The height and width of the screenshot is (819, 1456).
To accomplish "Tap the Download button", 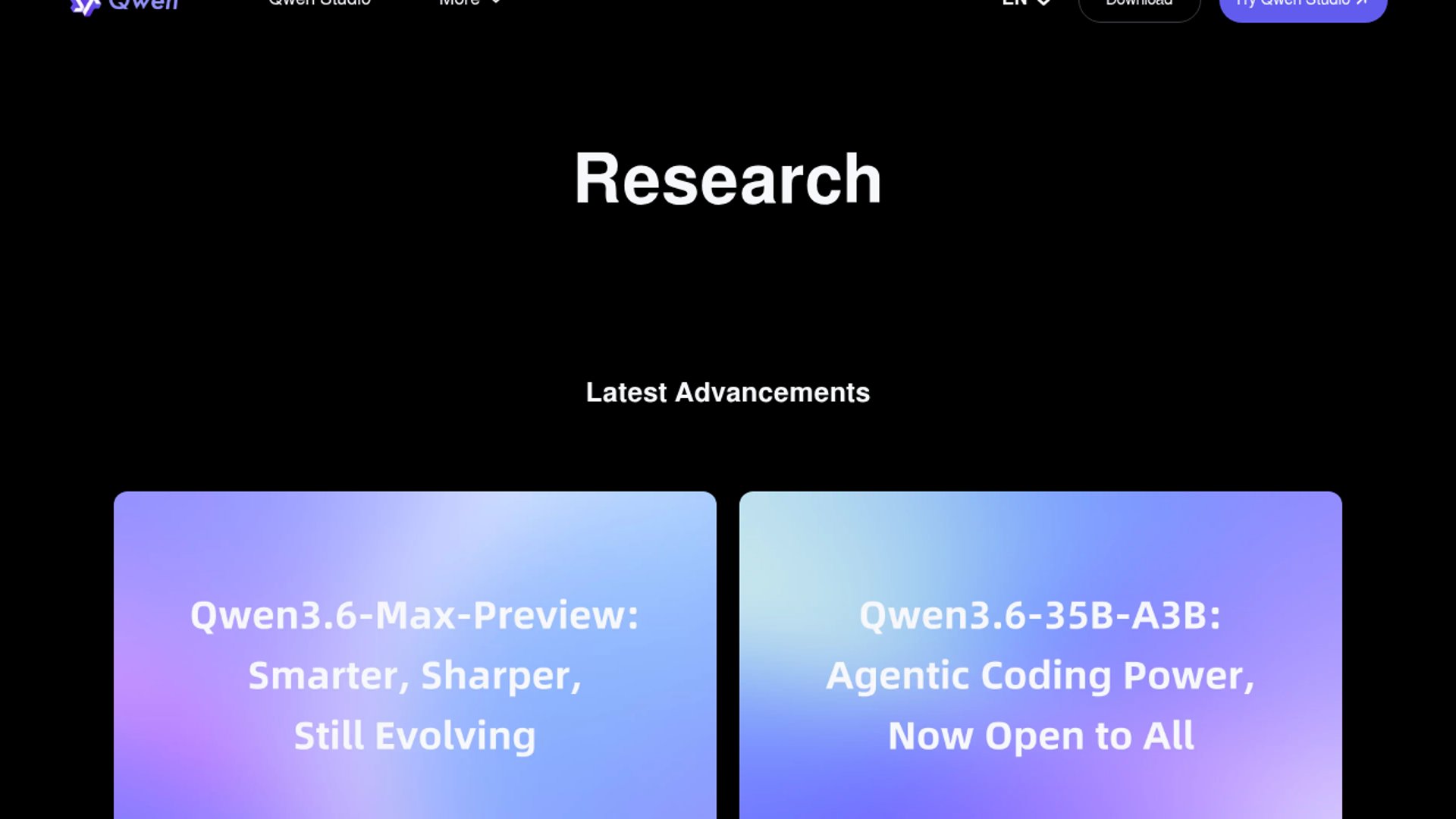I will [x=1139, y=6].
